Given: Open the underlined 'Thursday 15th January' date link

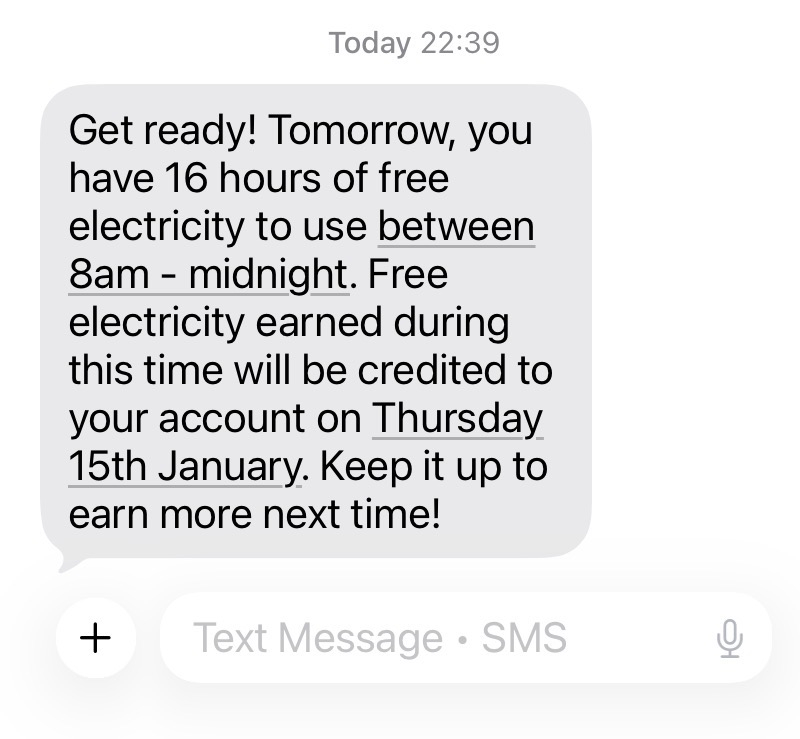Looking at the screenshot, I should tap(456, 419).
